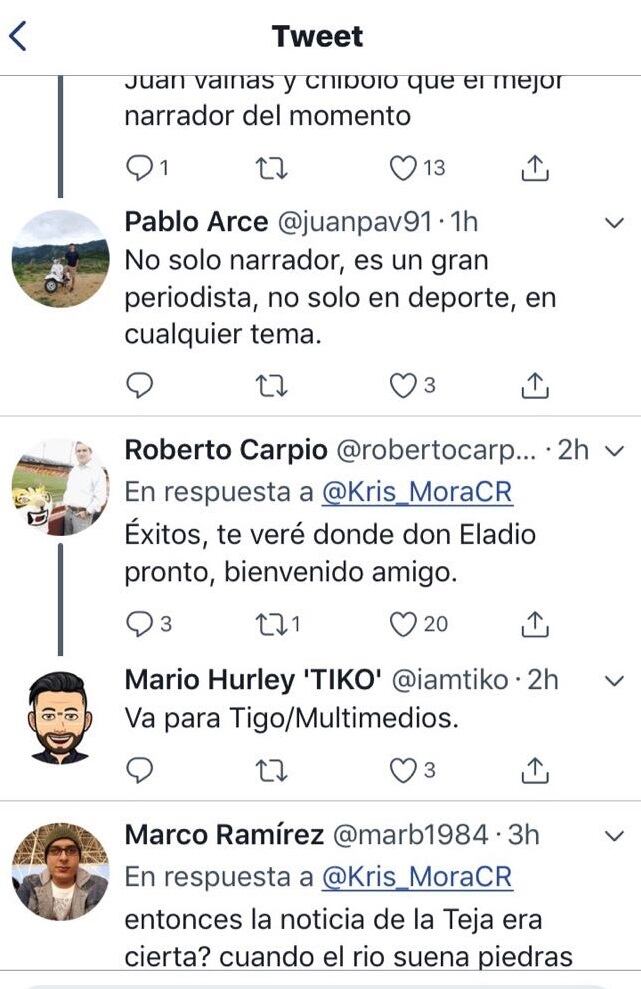
Task: Open @Kris_MoraCR link in Marco Ramírez's tweet
Action: click(x=416, y=877)
